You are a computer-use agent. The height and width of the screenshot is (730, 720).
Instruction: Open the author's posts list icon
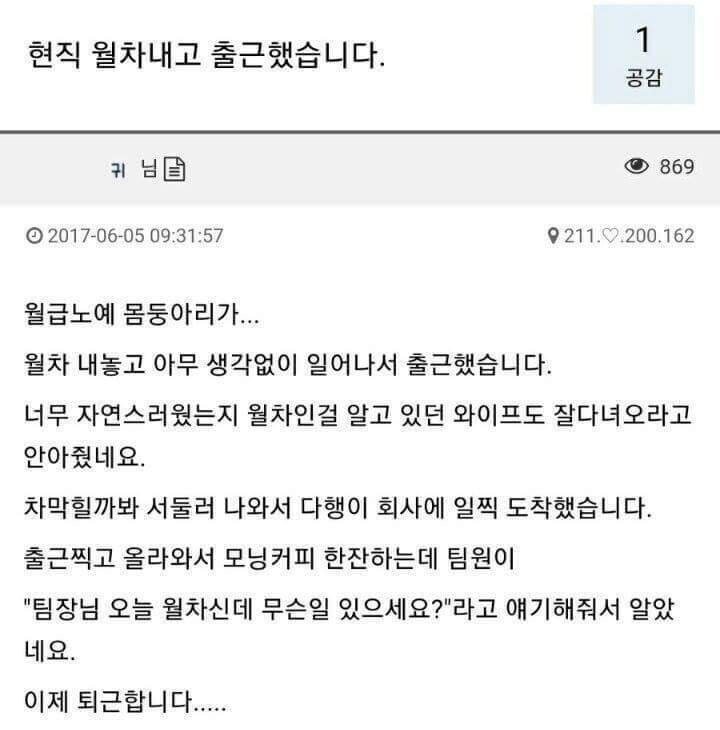pyautogui.click(x=174, y=169)
